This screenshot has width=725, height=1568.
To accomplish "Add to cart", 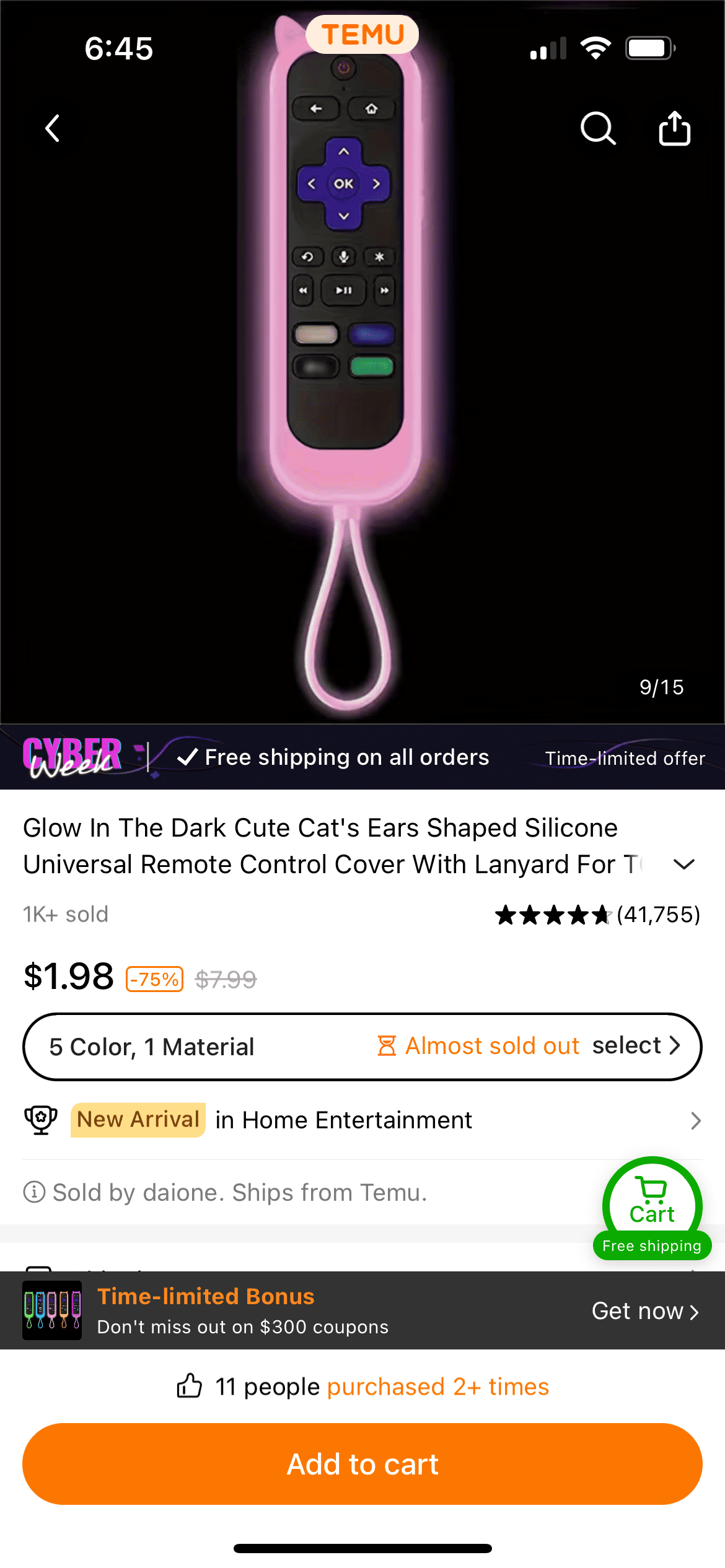I will (362, 1464).
